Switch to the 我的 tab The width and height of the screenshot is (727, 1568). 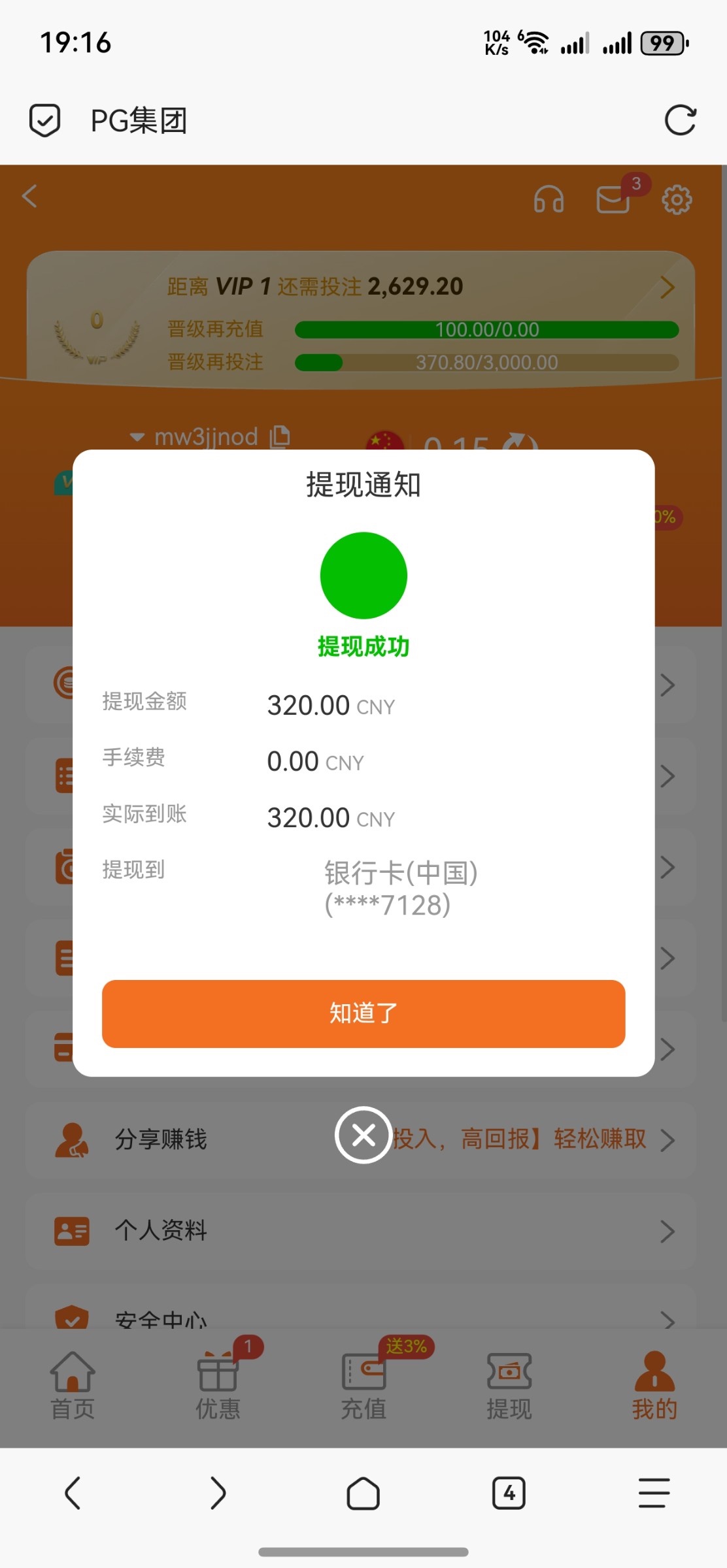[654, 1385]
